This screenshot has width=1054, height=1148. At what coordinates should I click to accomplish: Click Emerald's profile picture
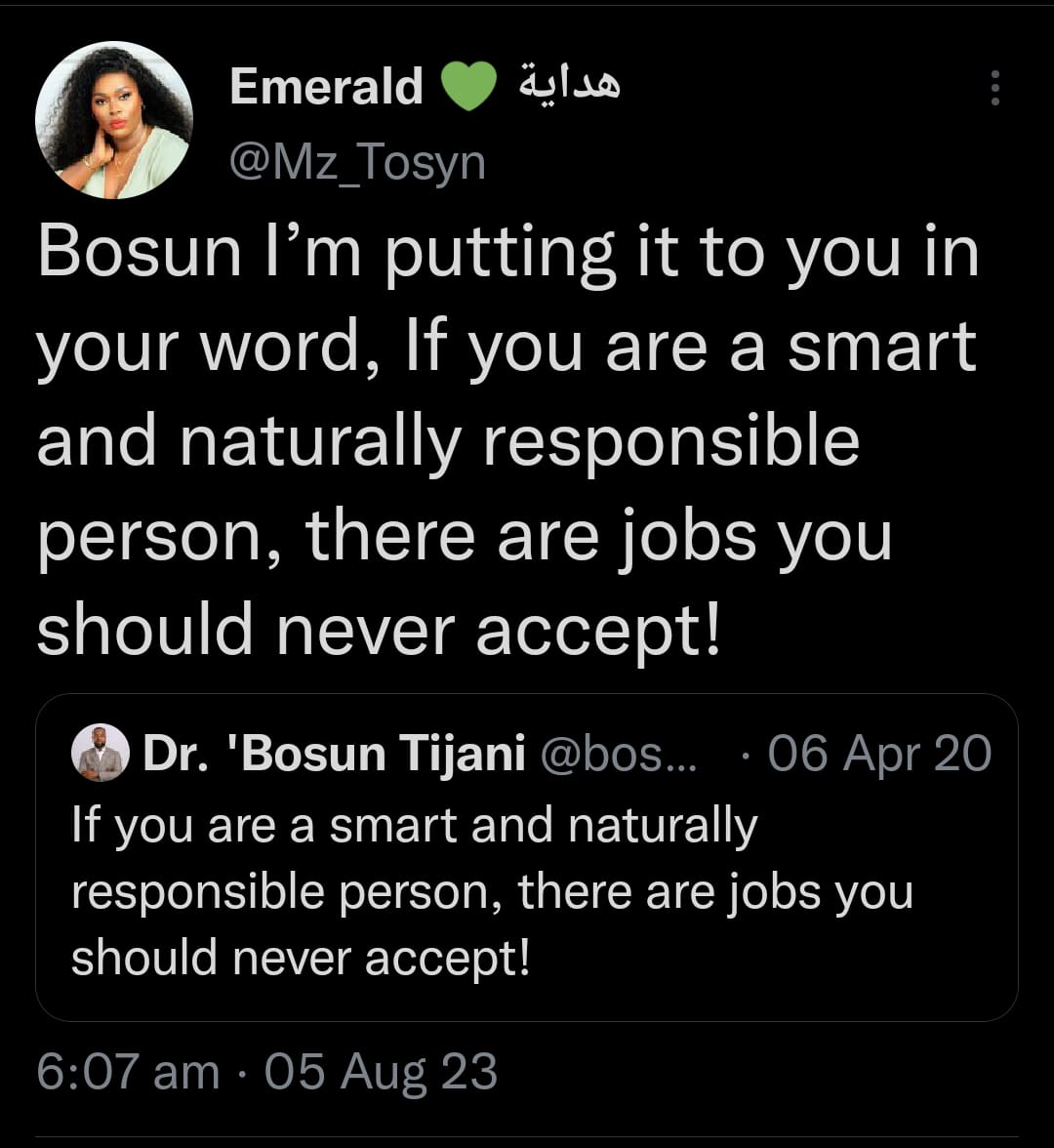115,117
